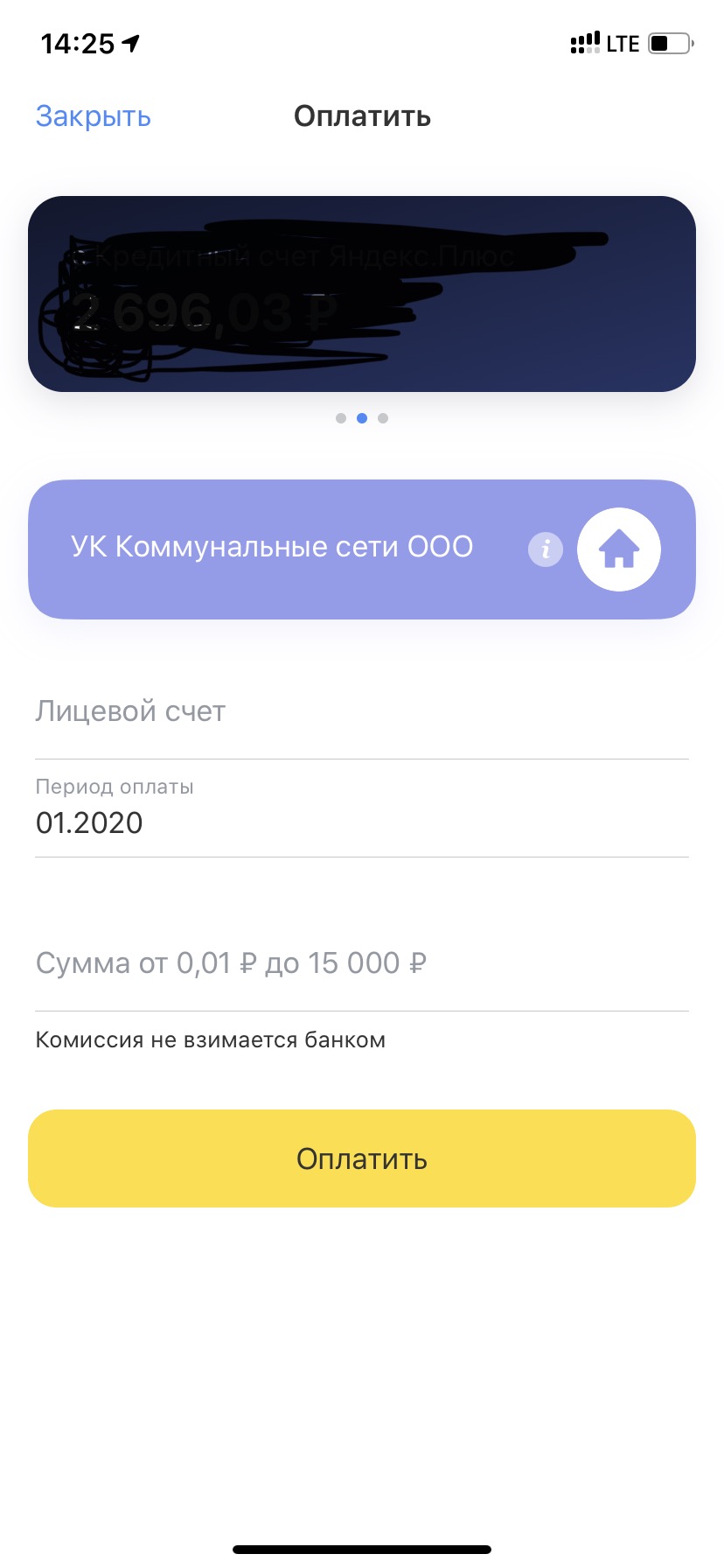Select the scribbled-over account card

coord(362,294)
